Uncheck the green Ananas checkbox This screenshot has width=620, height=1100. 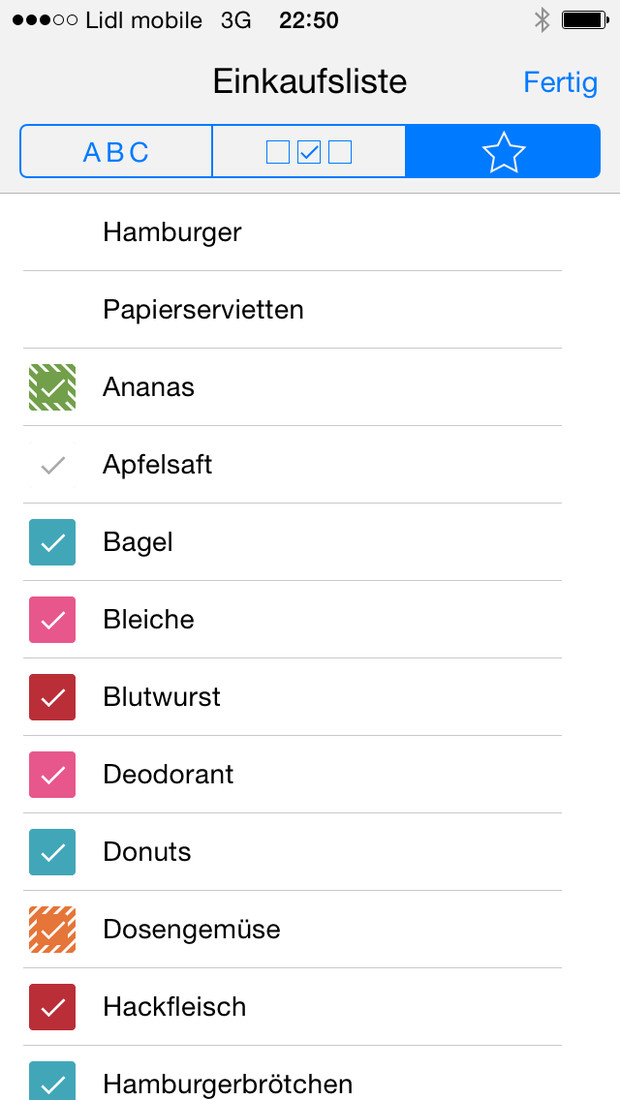(x=53, y=387)
